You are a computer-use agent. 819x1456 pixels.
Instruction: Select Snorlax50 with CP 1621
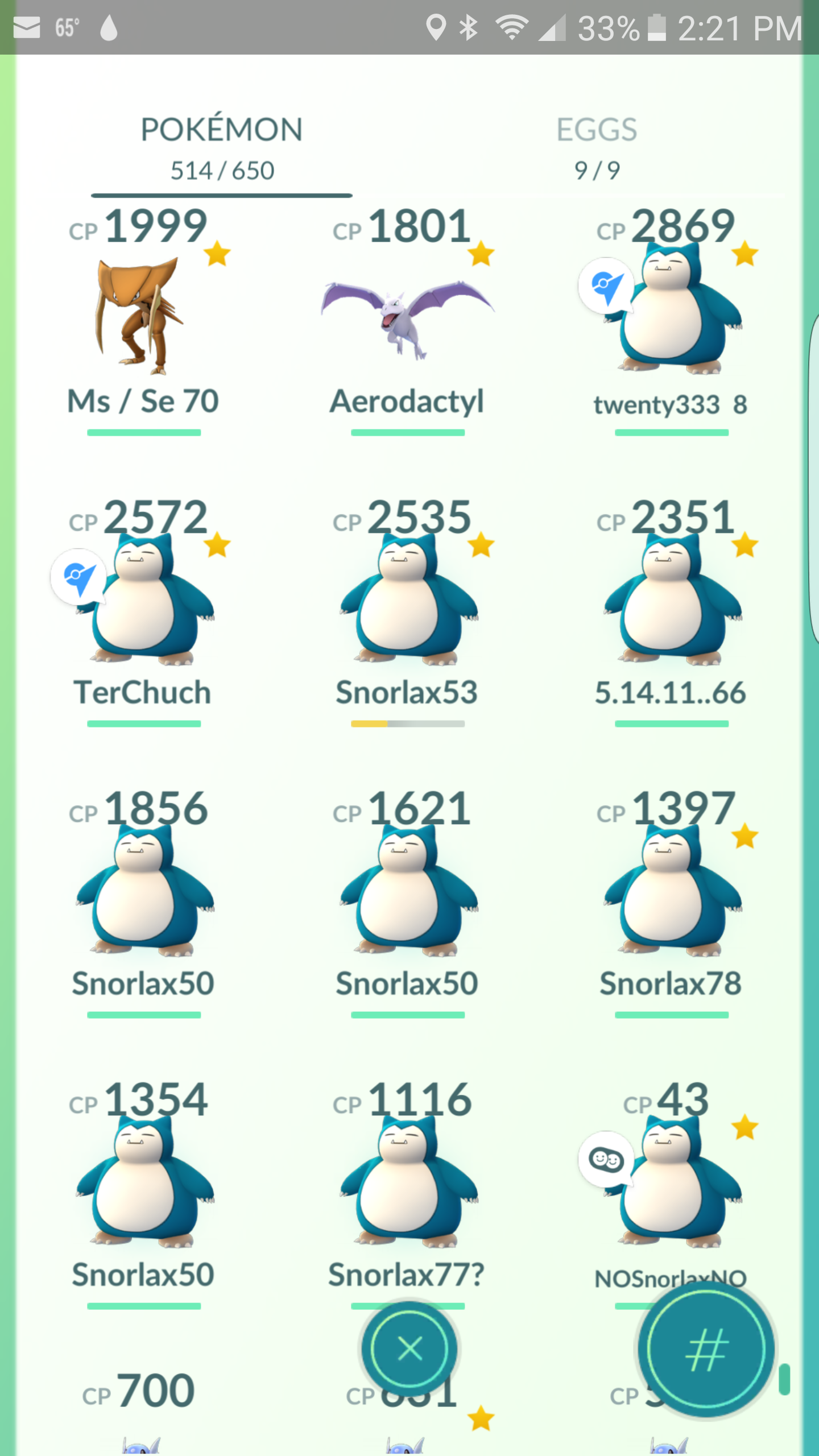click(408, 901)
